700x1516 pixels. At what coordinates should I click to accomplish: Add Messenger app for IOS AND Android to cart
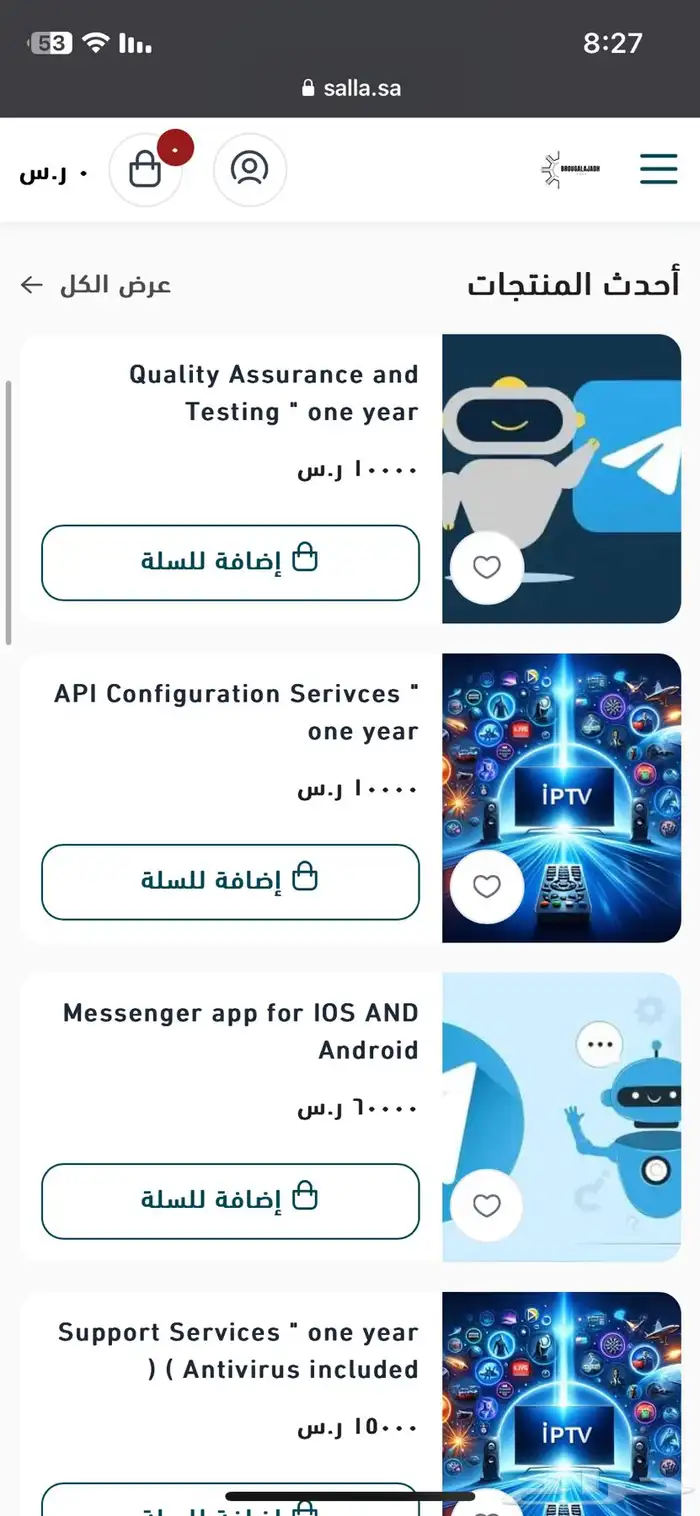click(230, 1200)
